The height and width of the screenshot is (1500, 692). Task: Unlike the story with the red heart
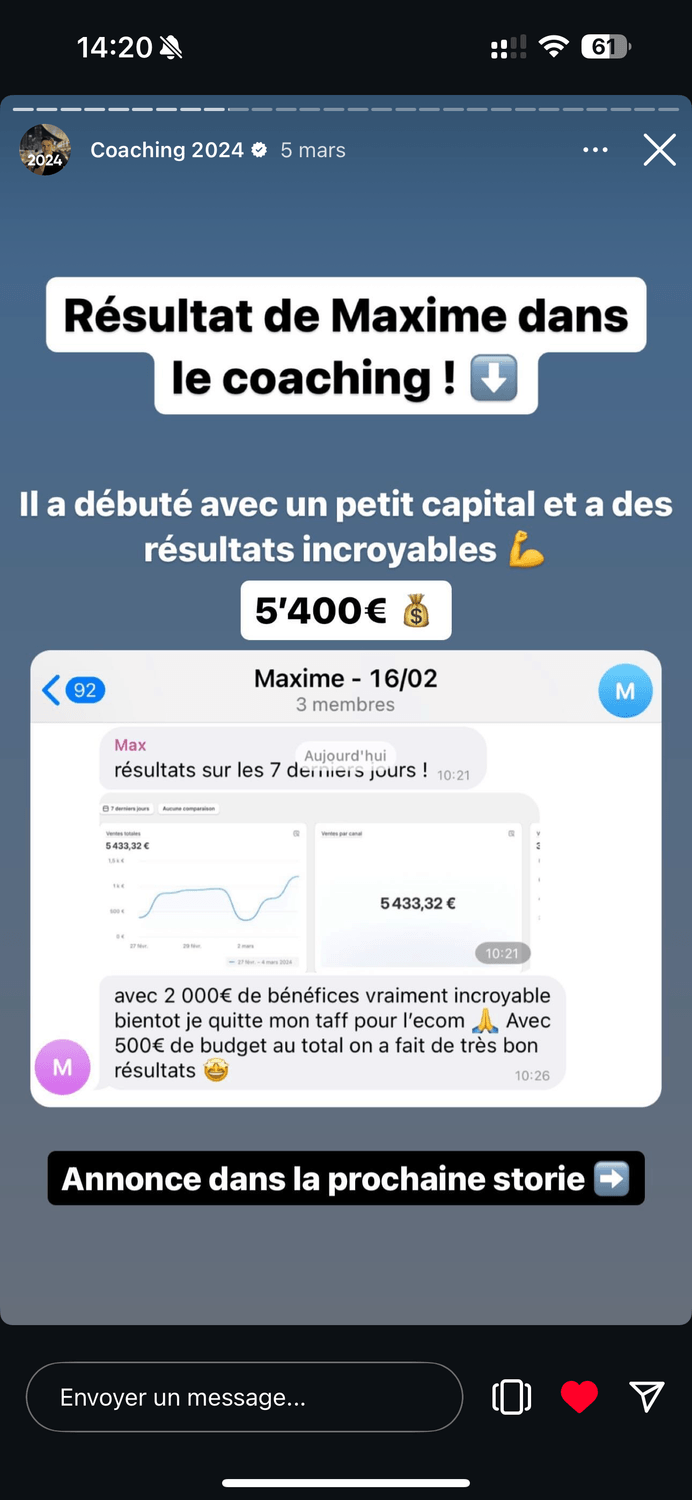[x=579, y=1397]
